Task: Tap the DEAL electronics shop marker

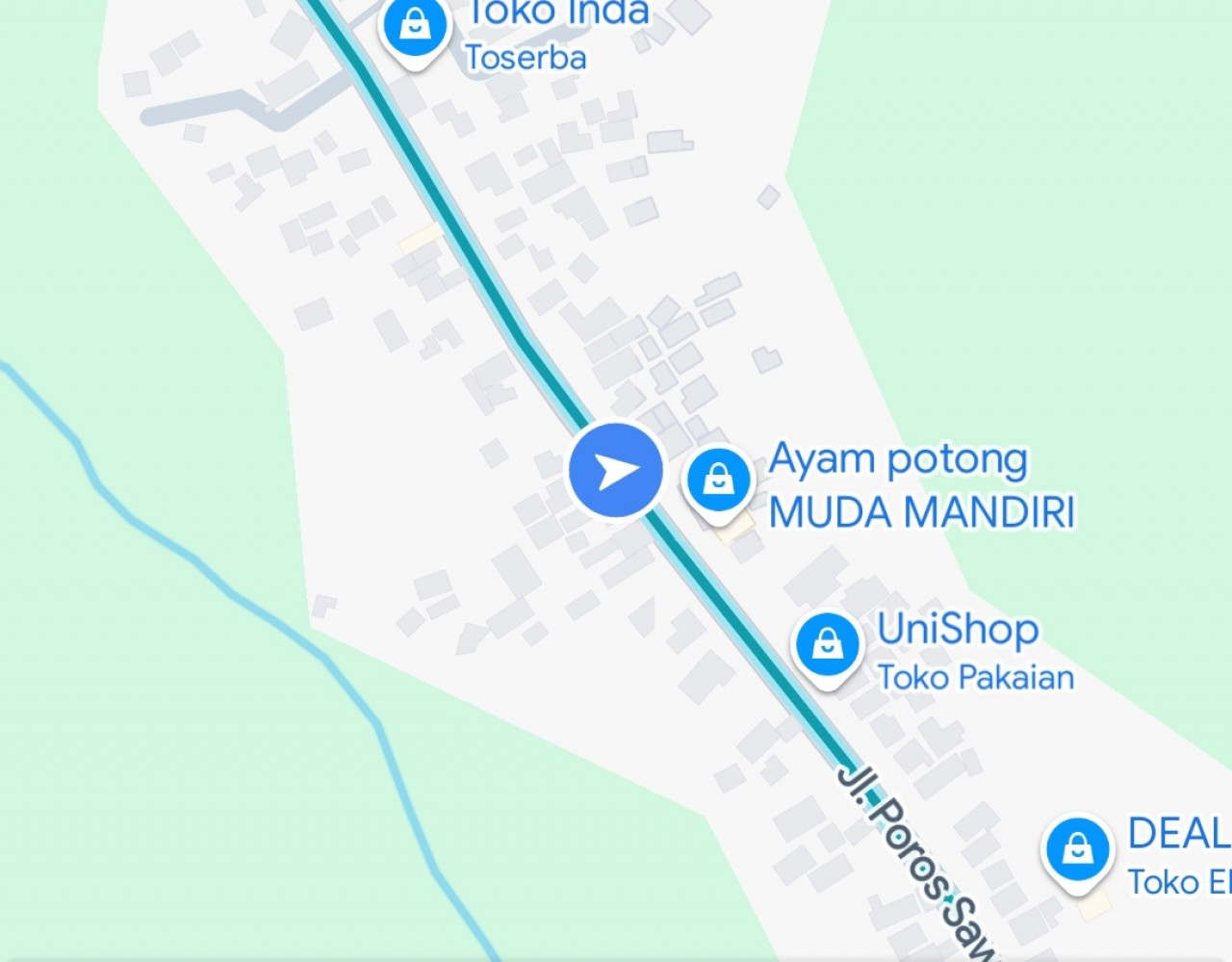Action: coord(1078,850)
